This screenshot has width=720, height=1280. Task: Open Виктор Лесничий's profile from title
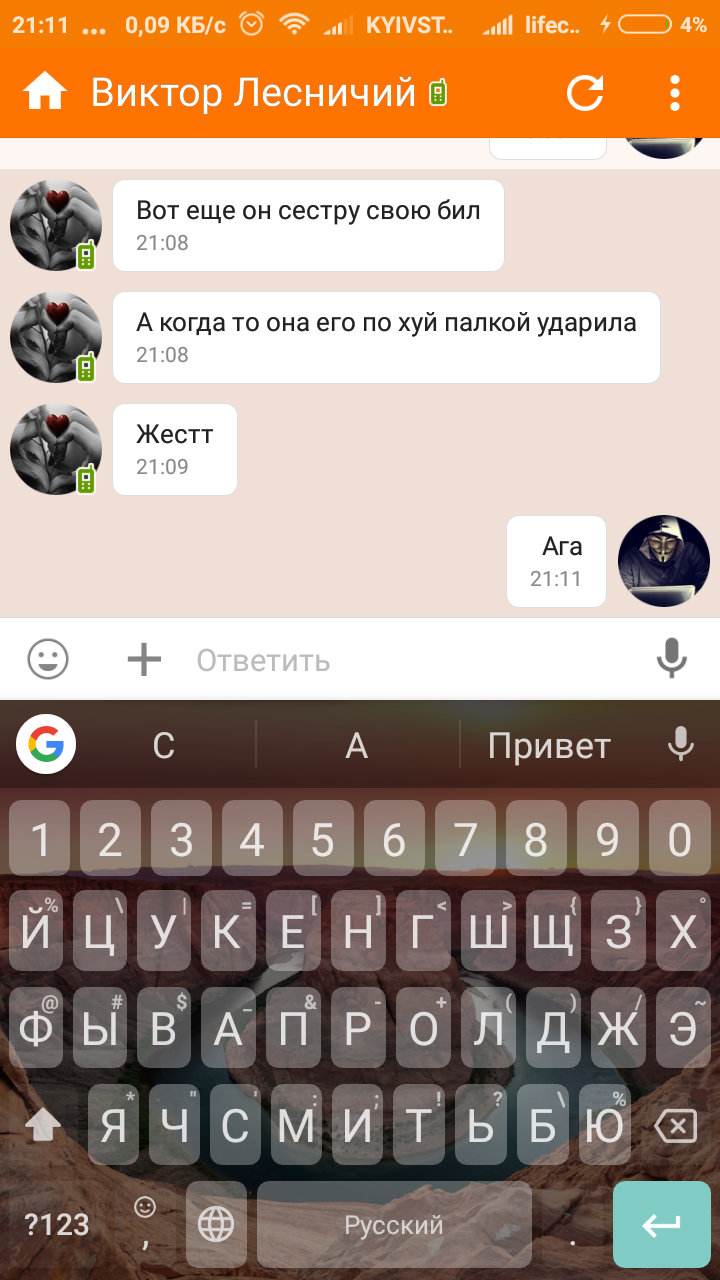[x=253, y=93]
